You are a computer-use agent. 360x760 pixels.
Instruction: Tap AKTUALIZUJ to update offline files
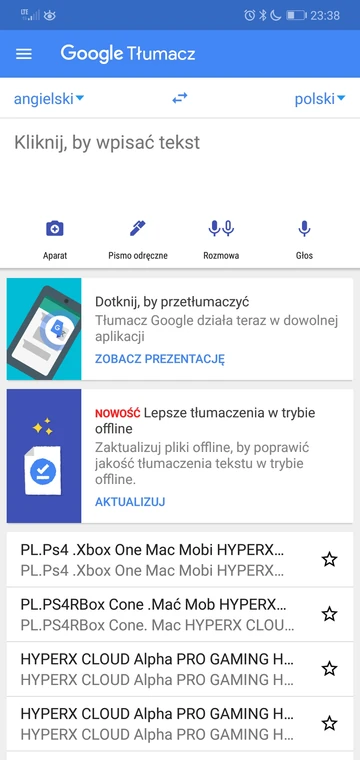[x=130, y=502]
